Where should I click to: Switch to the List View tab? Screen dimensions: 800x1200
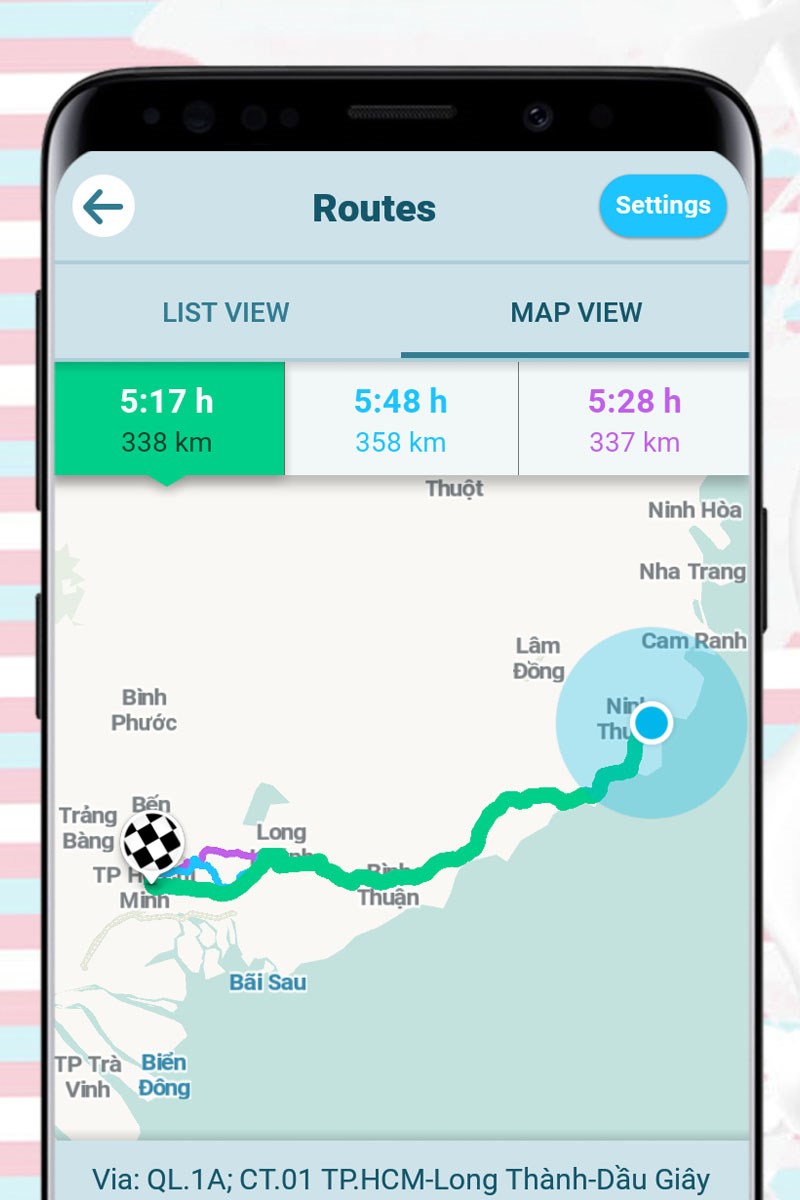tap(226, 312)
